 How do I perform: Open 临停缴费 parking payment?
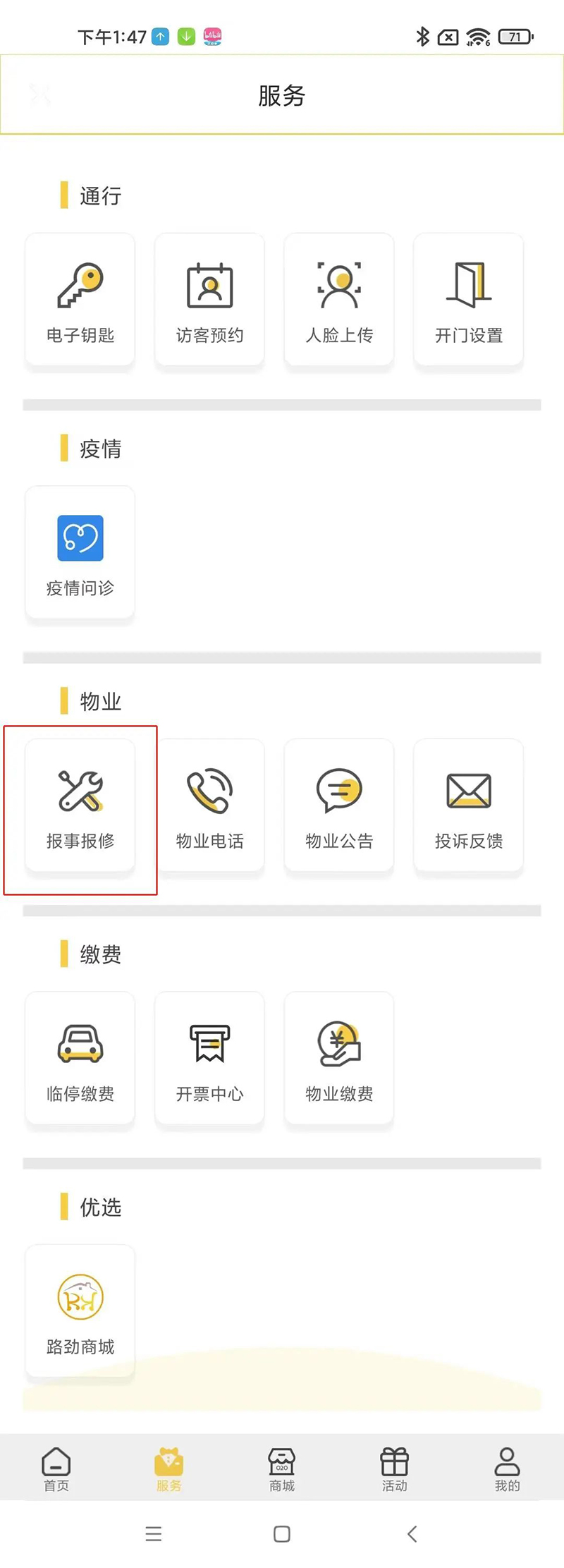(80, 1058)
